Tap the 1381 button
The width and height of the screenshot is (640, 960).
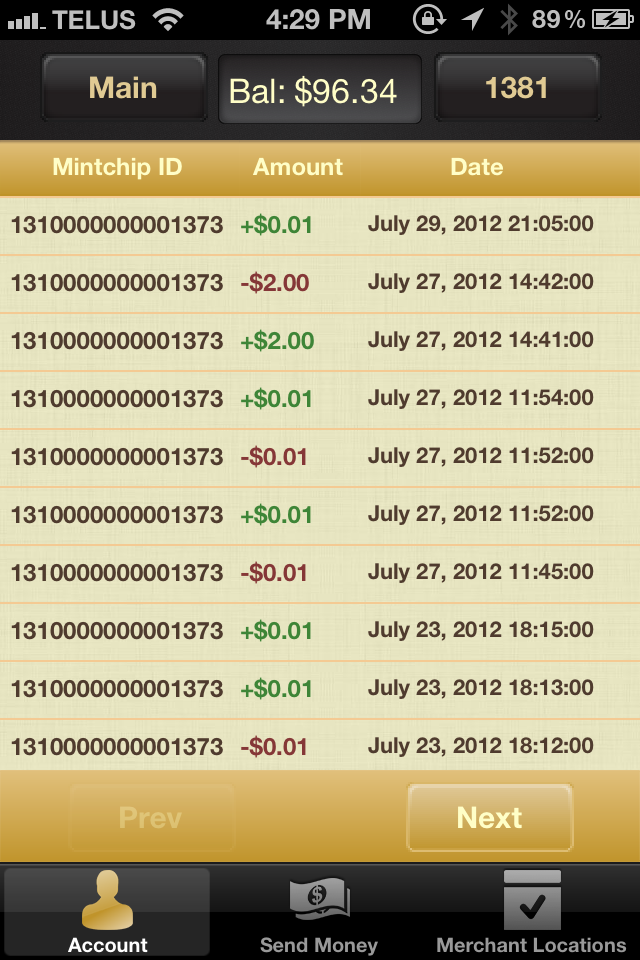click(x=517, y=90)
